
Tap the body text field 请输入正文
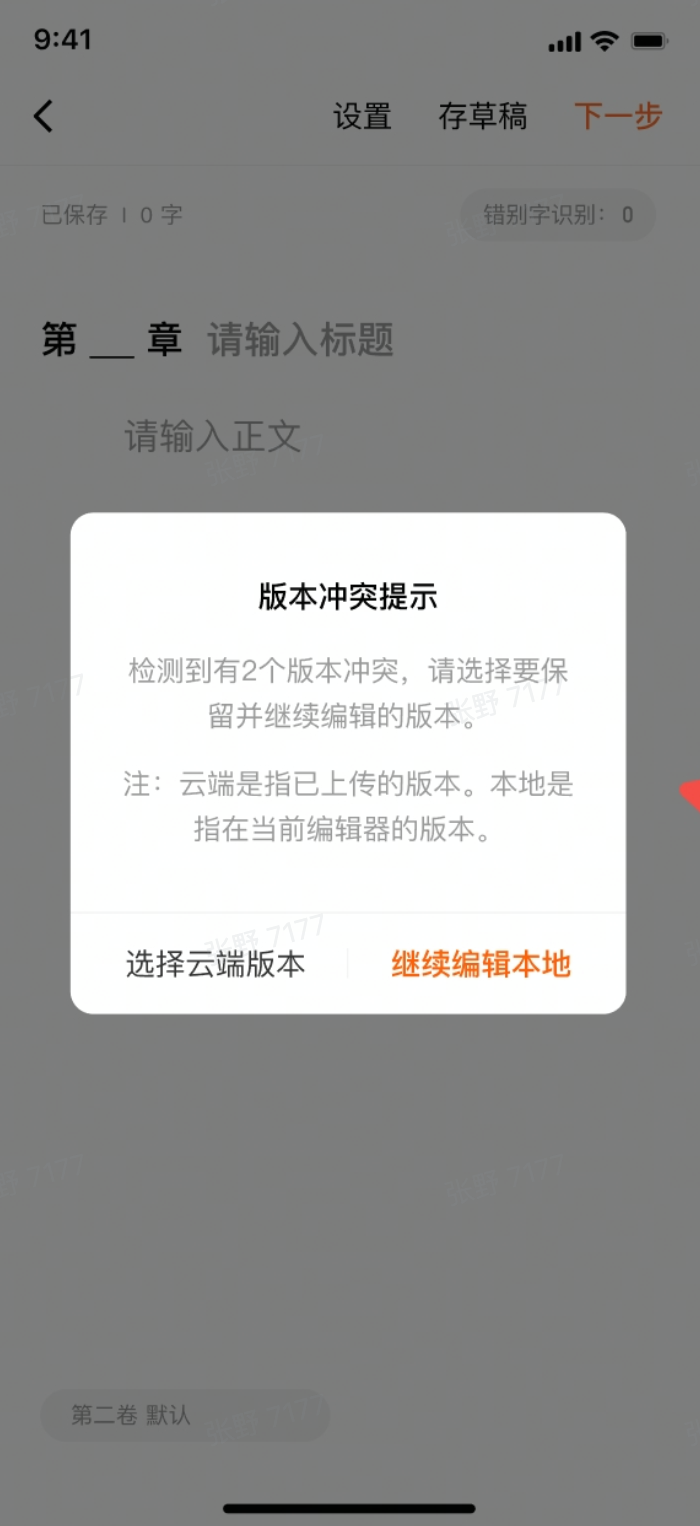(213, 437)
